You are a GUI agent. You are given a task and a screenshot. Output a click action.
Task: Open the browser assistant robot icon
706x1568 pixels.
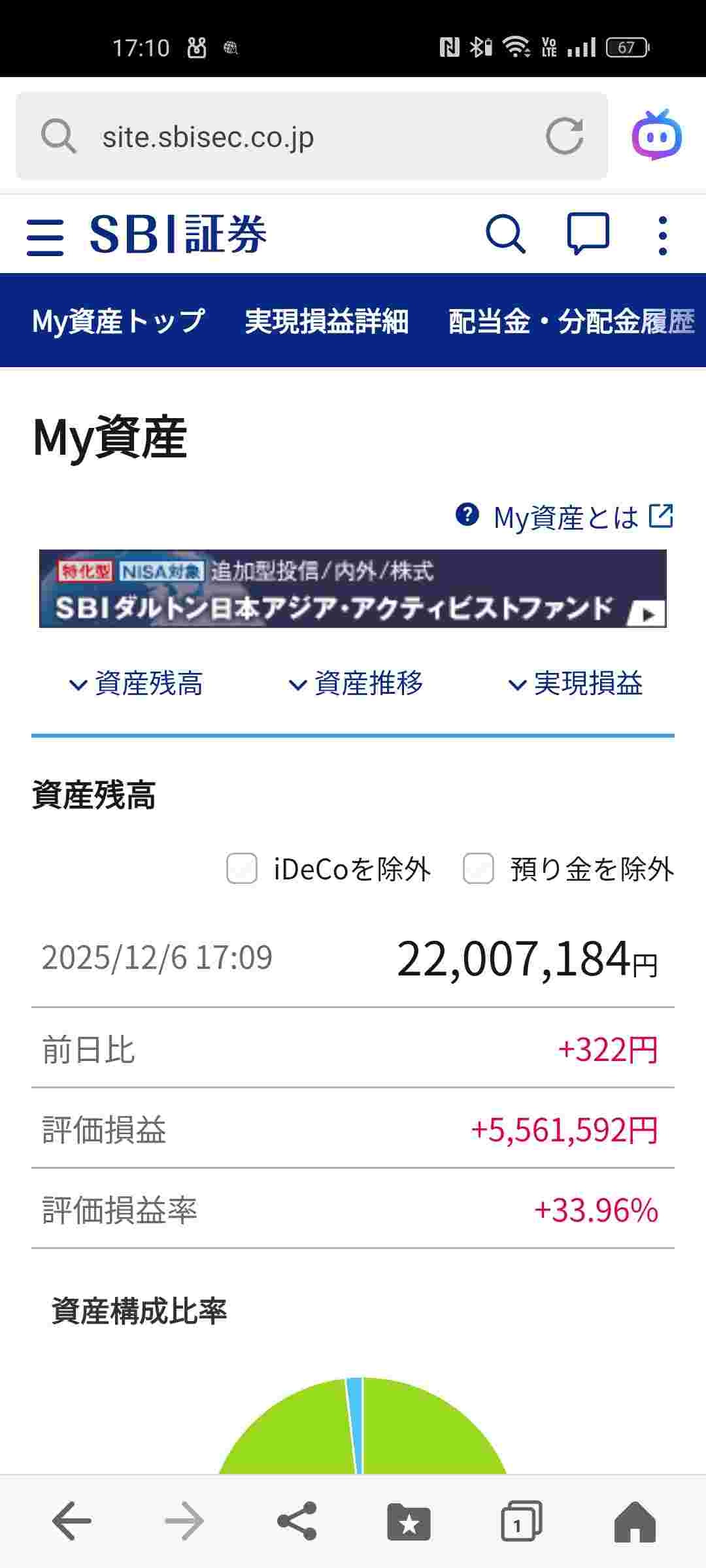[x=656, y=136]
